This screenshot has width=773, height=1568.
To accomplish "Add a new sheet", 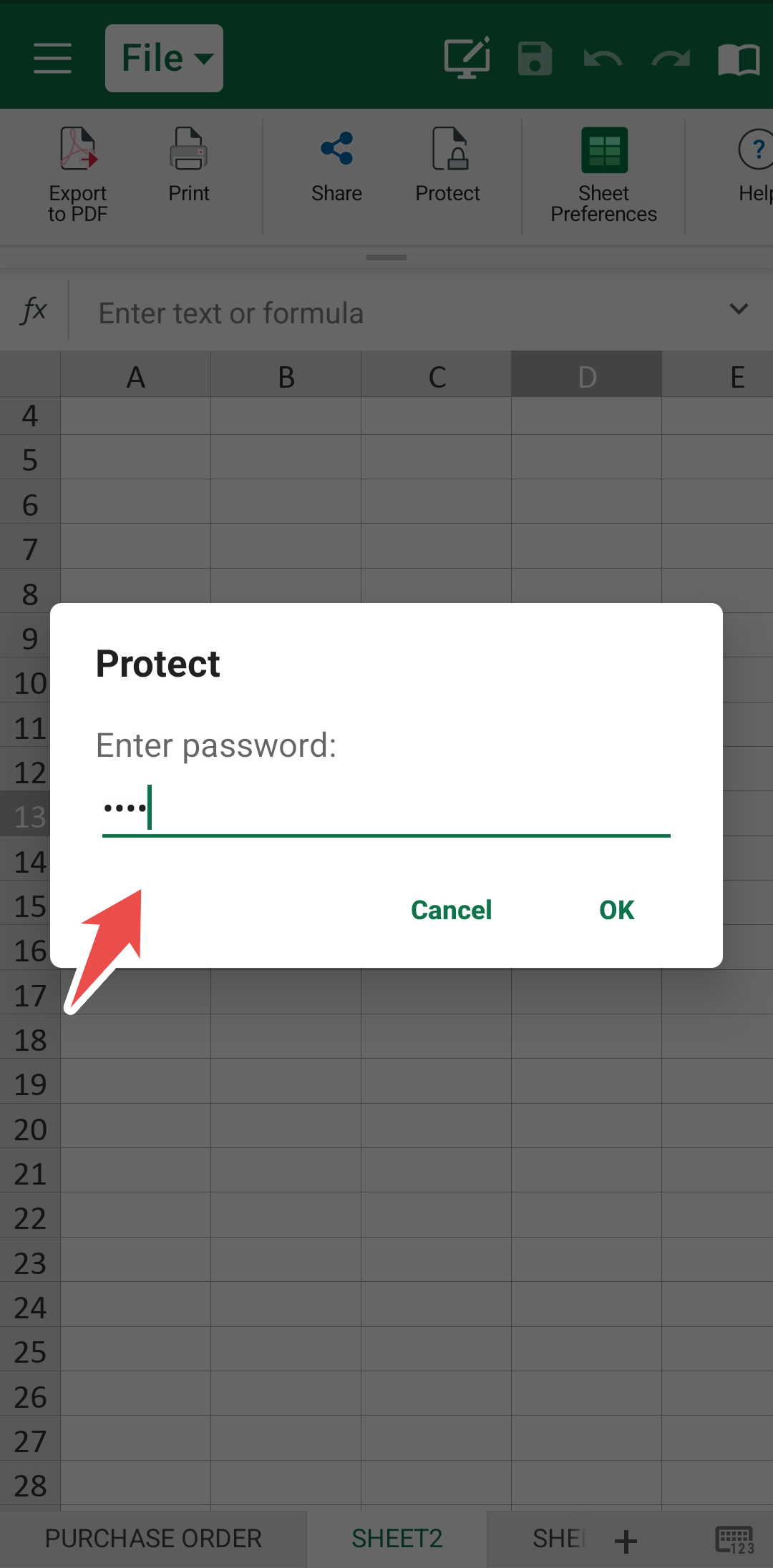I will (626, 1541).
